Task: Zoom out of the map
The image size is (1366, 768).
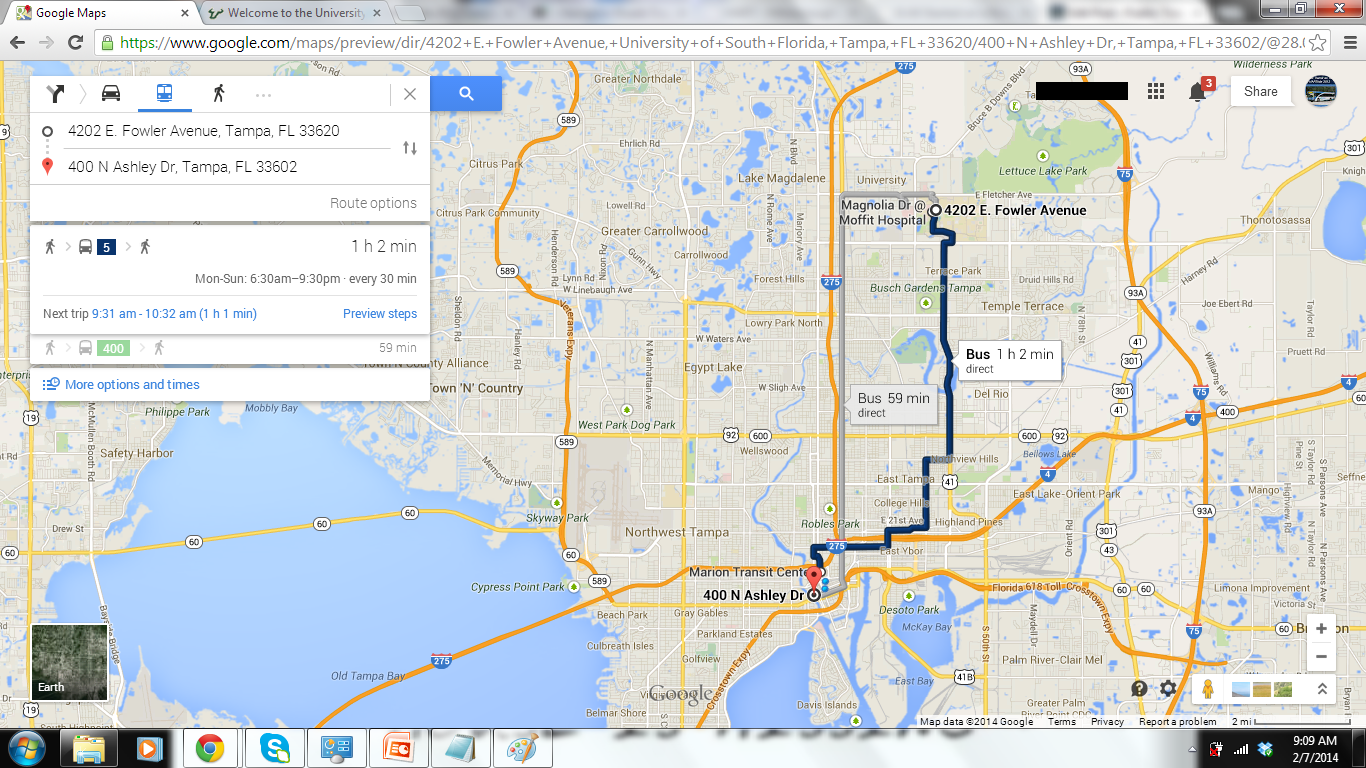Action: (x=1321, y=657)
